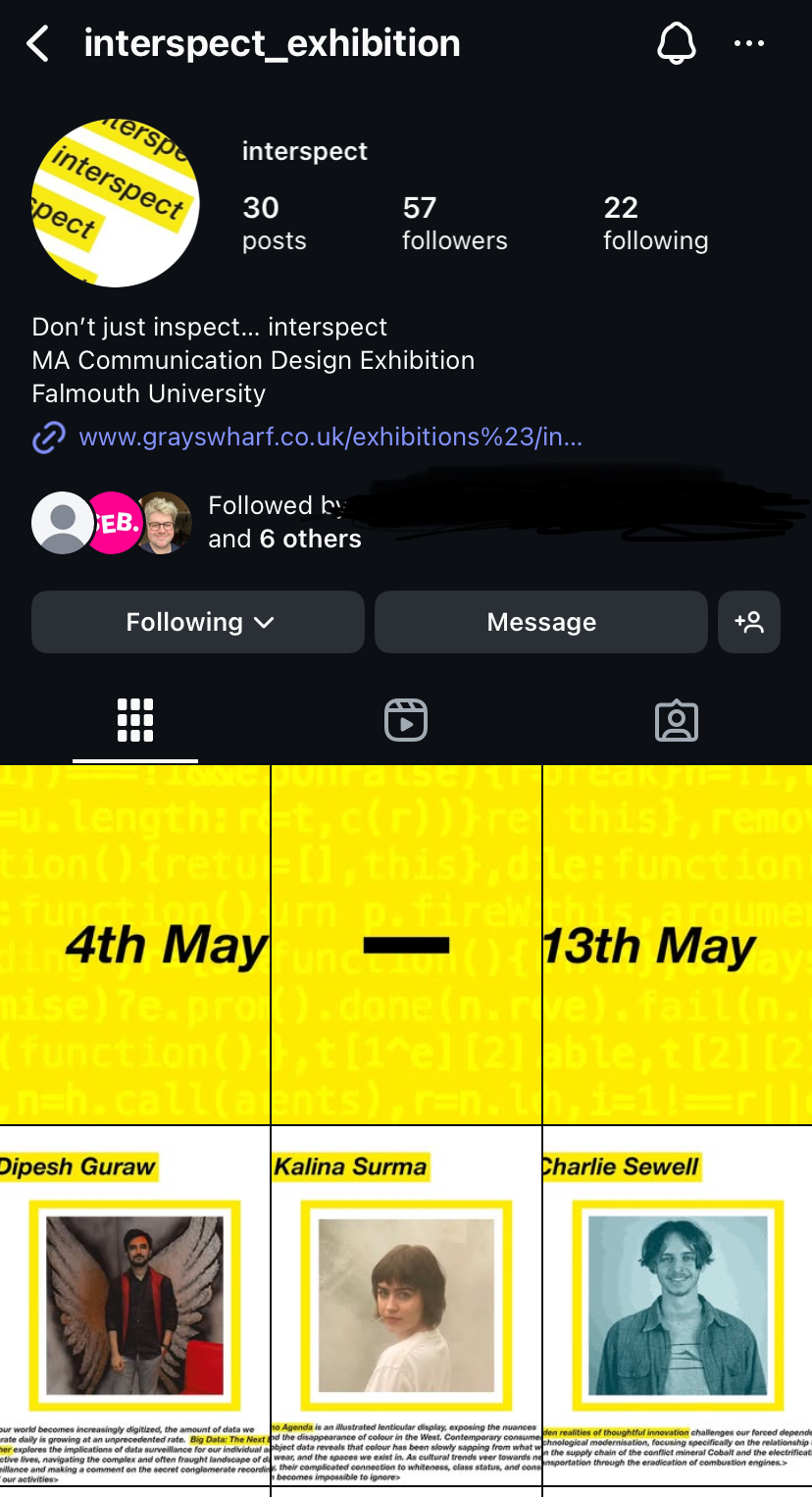Show the 57 followers list
812x1497 pixels.
[x=454, y=224]
